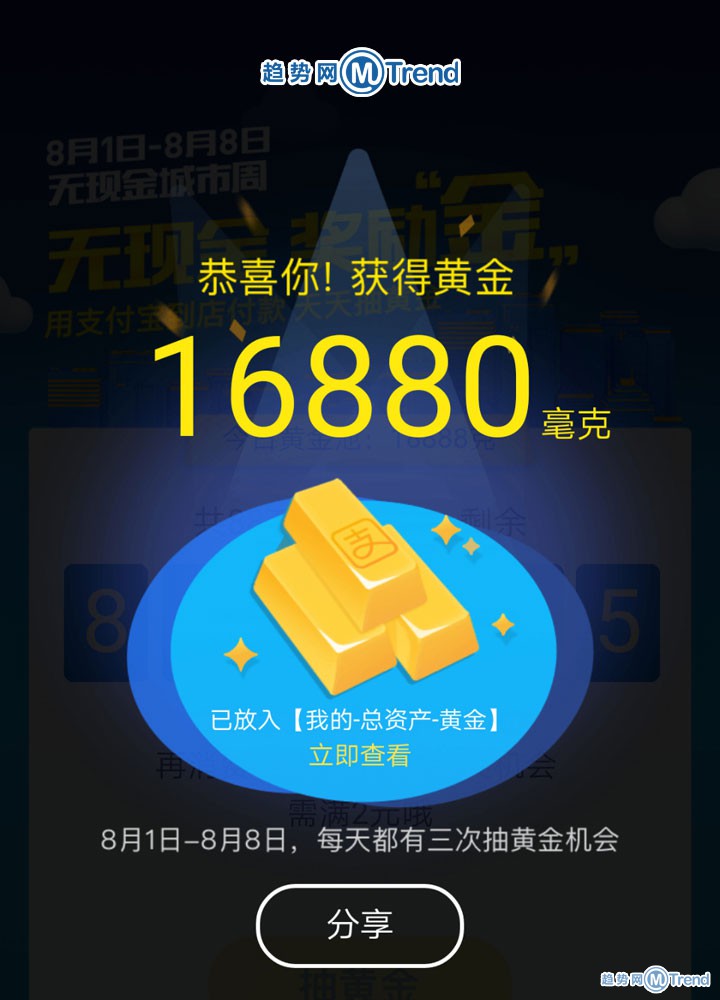Open 立即查看 to view your gold
Image resolution: width=720 pixels, height=1000 pixels.
360,755
